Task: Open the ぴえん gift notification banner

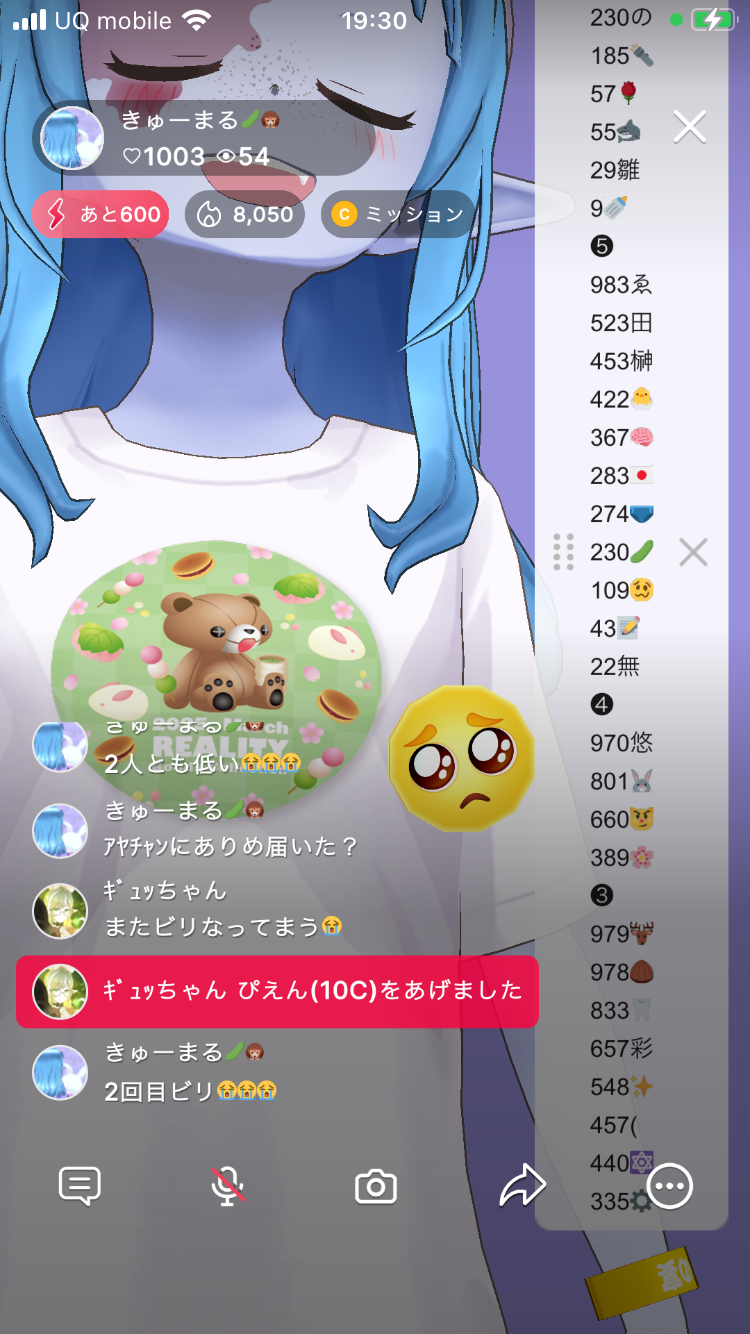Action: [278, 991]
